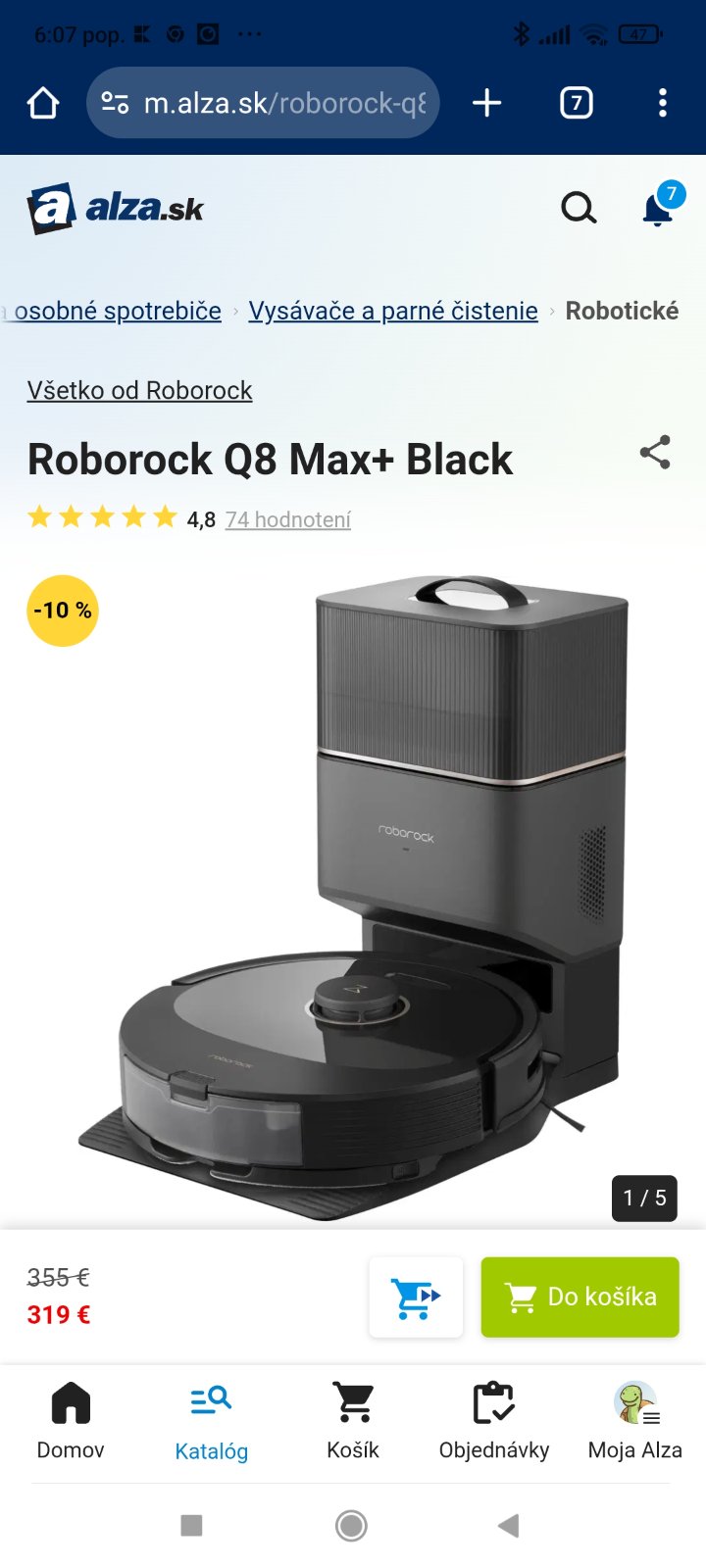Buy now with the quick-order cart button
The width and height of the screenshot is (706, 1568).
416,1298
